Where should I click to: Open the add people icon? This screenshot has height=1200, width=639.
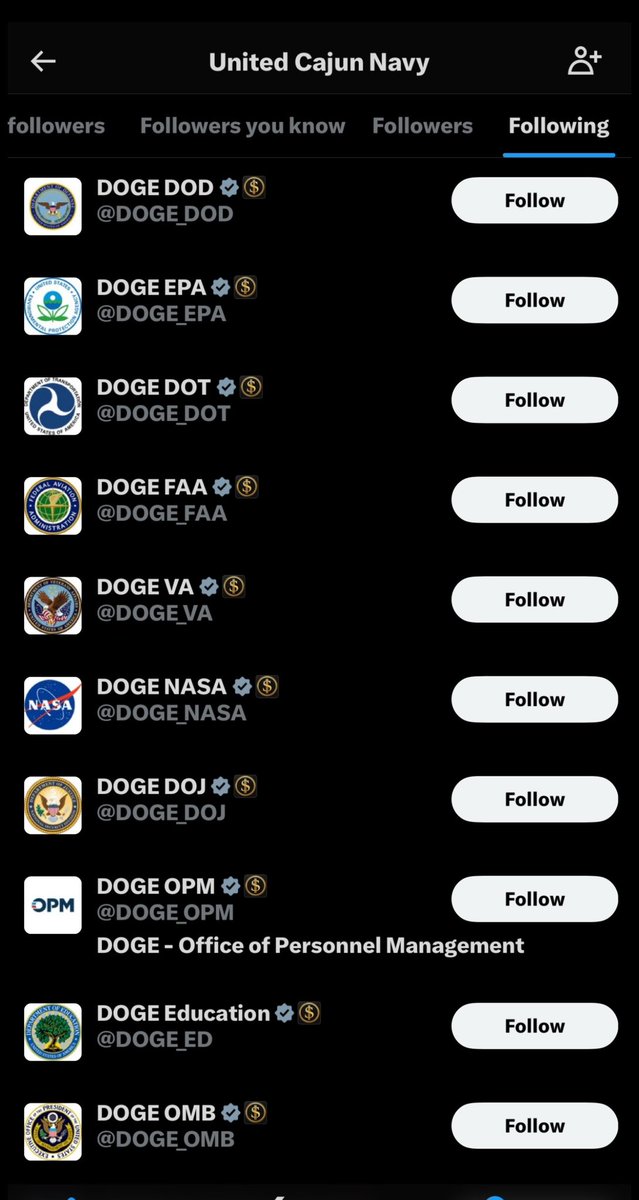click(x=584, y=61)
